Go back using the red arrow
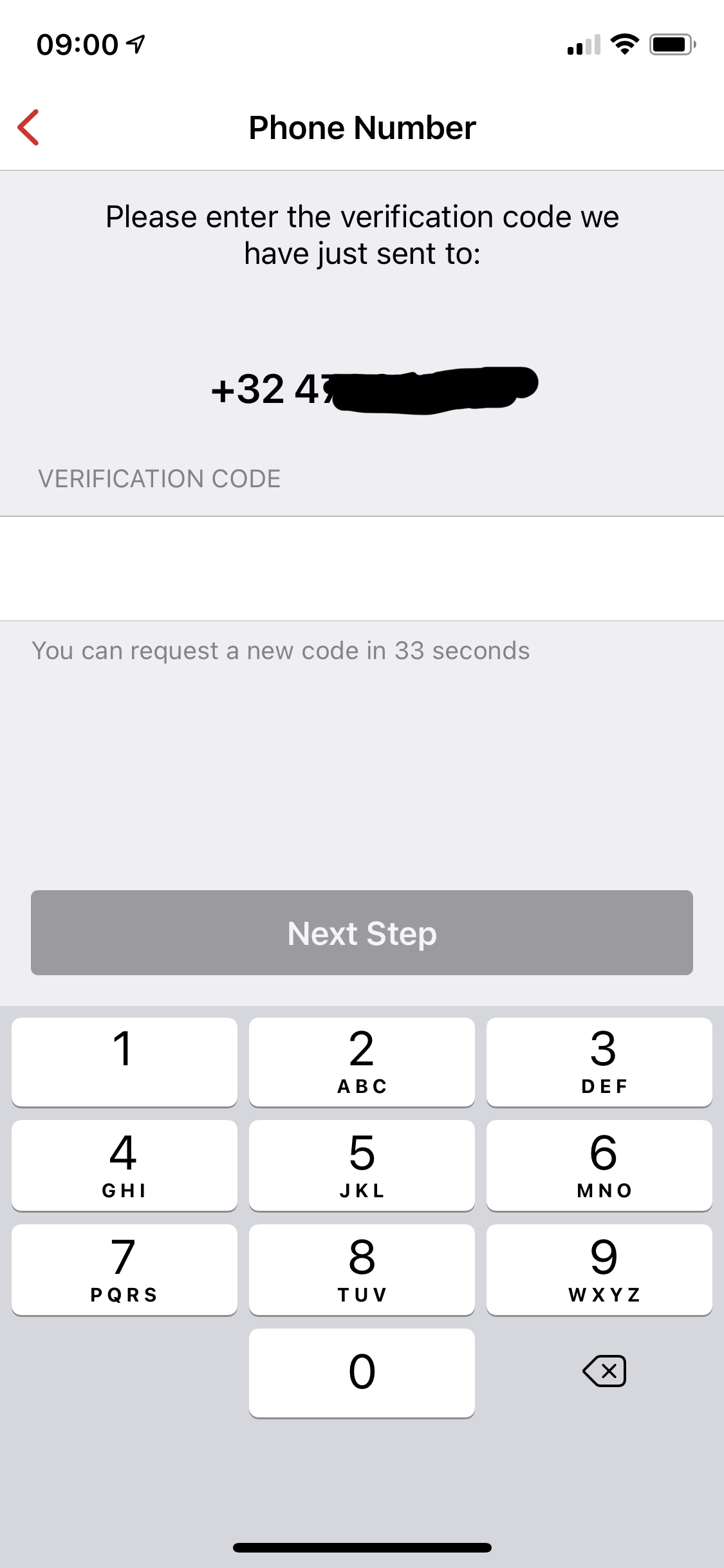Viewport: 724px width, 1568px height. pyautogui.click(x=29, y=127)
